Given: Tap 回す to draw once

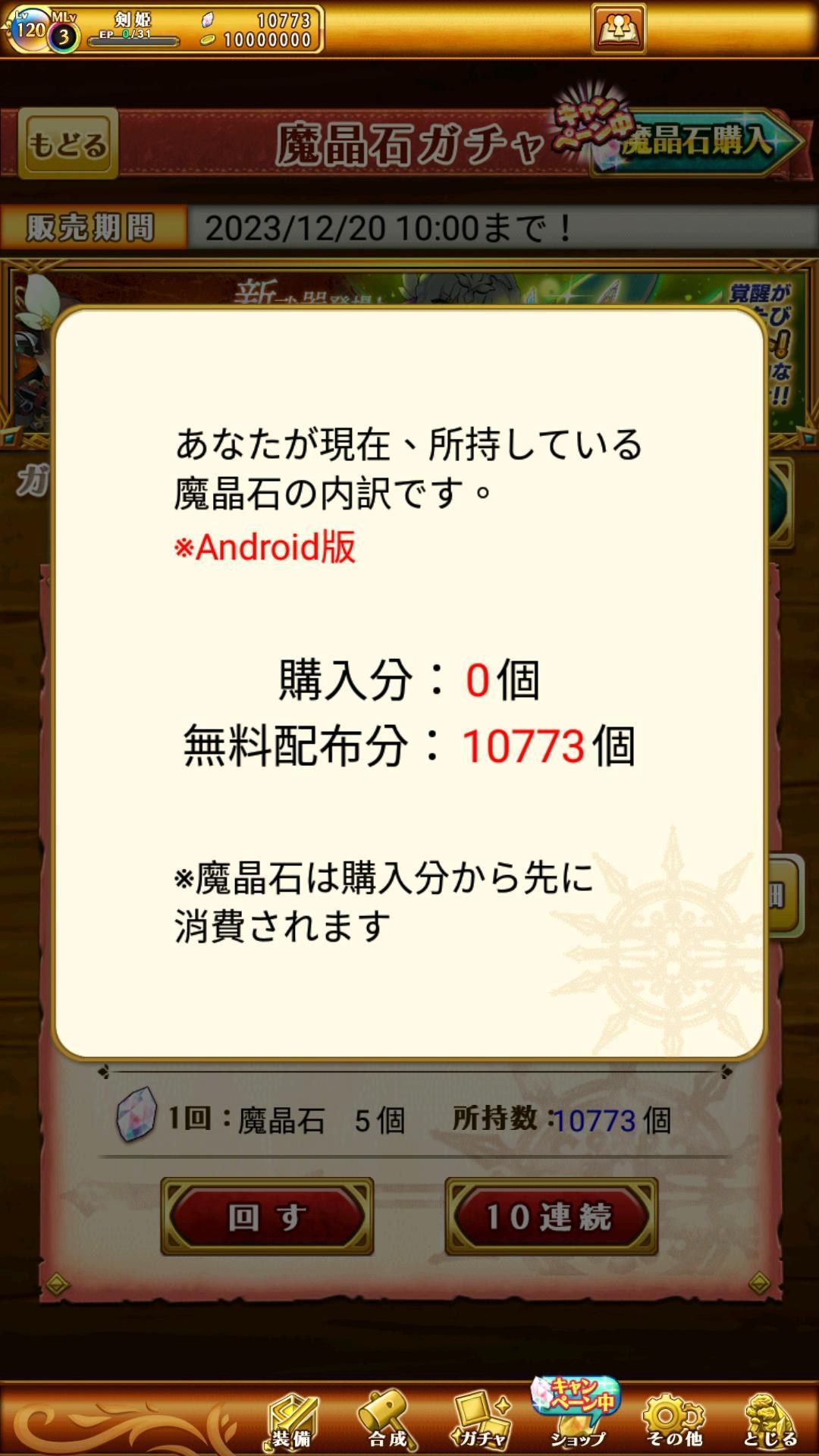Looking at the screenshot, I should pyautogui.click(x=267, y=1217).
